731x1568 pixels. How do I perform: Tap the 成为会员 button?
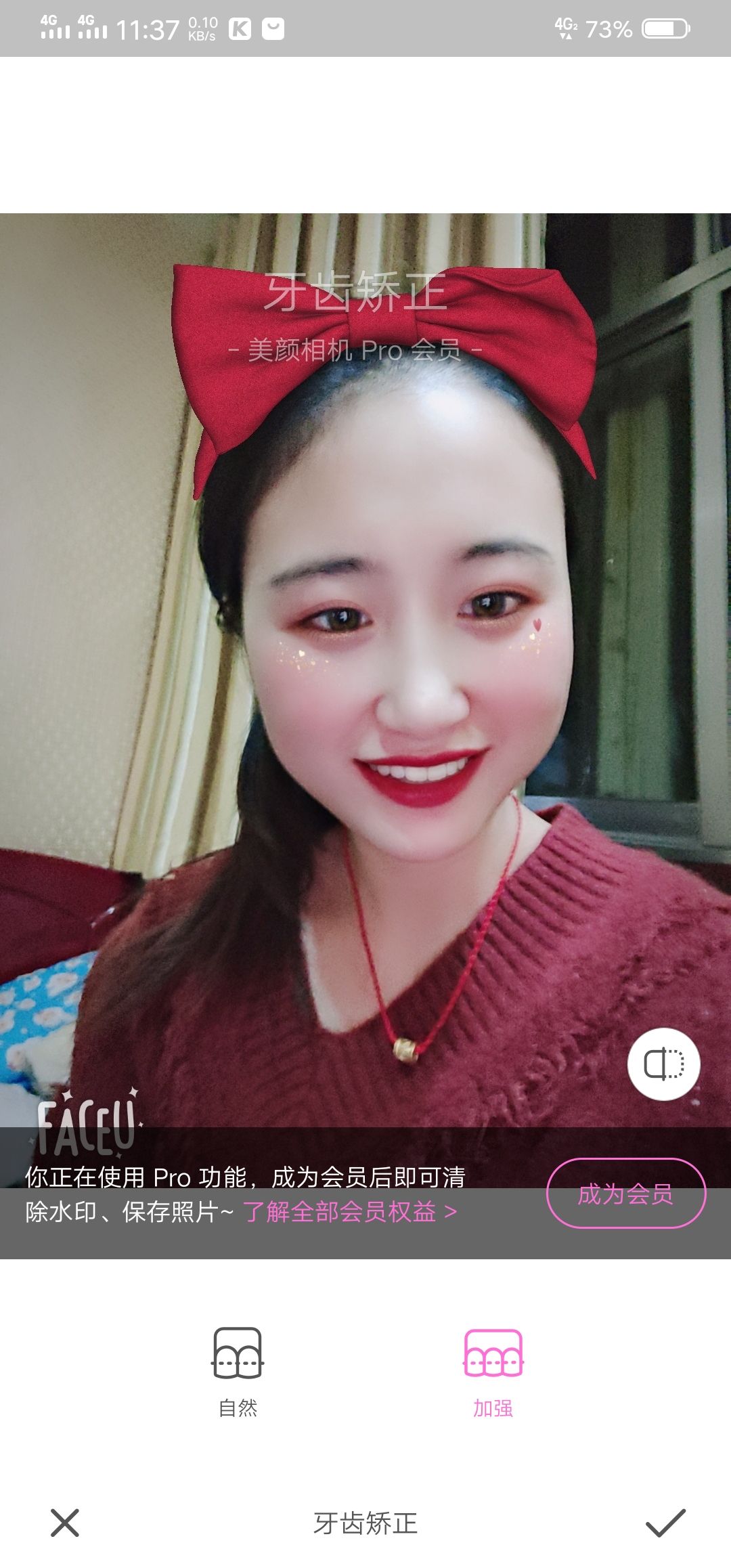(x=625, y=1193)
